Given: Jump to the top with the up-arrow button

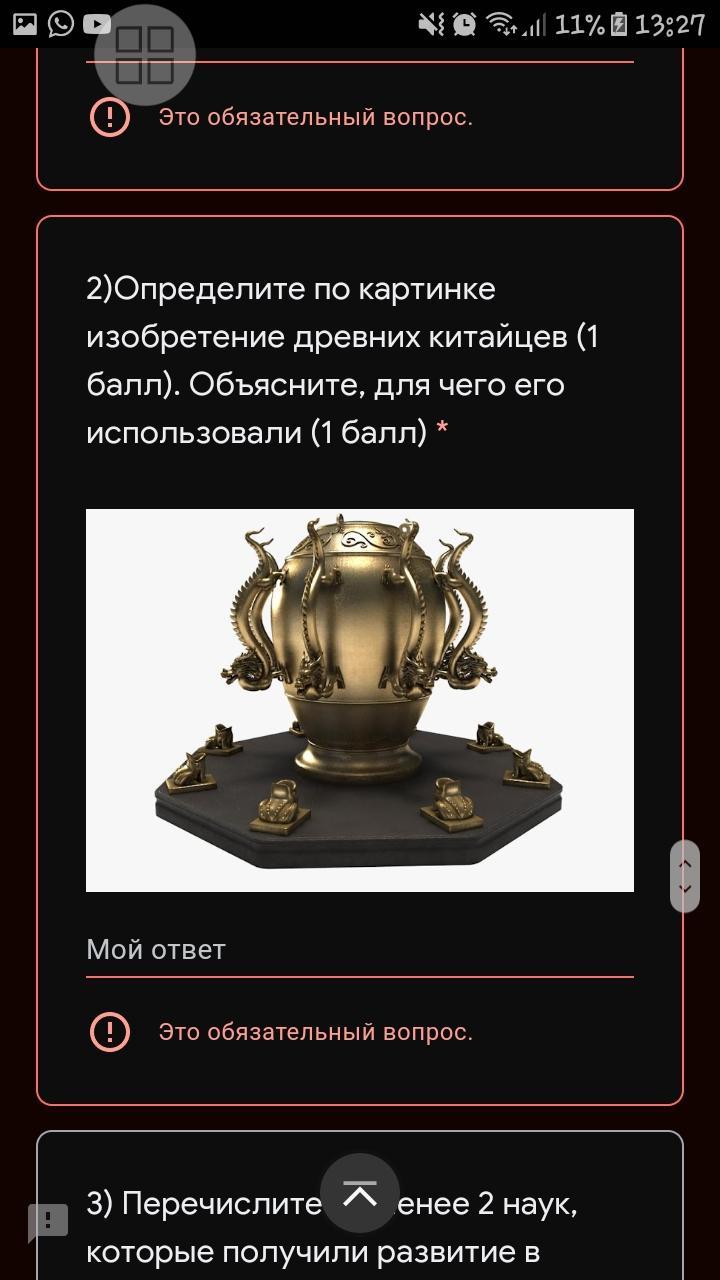Looking at the screenshot, I should (360, 1193).
